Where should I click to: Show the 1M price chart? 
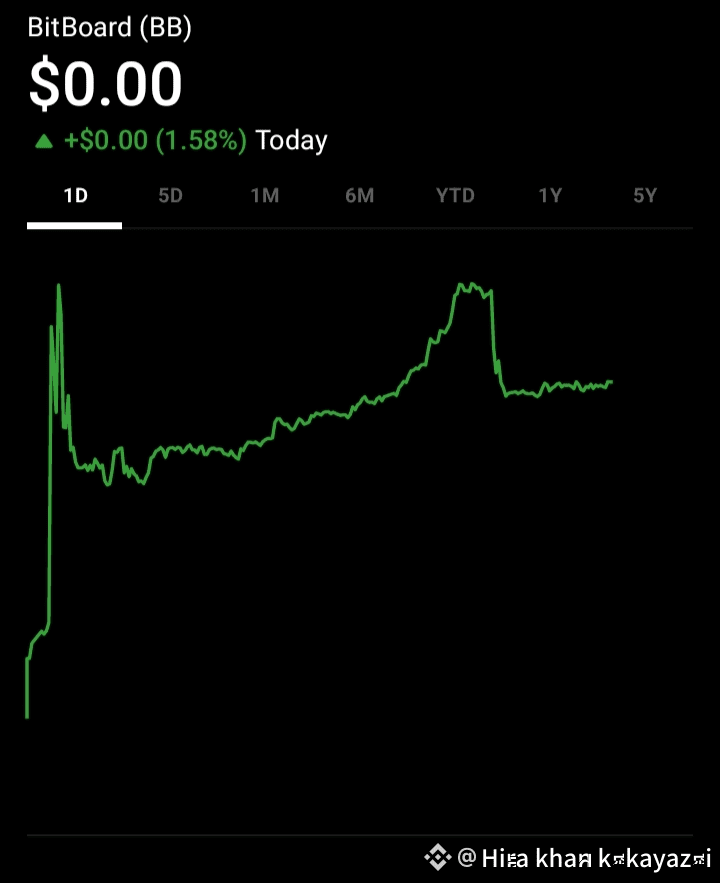[x=264, y=196]
